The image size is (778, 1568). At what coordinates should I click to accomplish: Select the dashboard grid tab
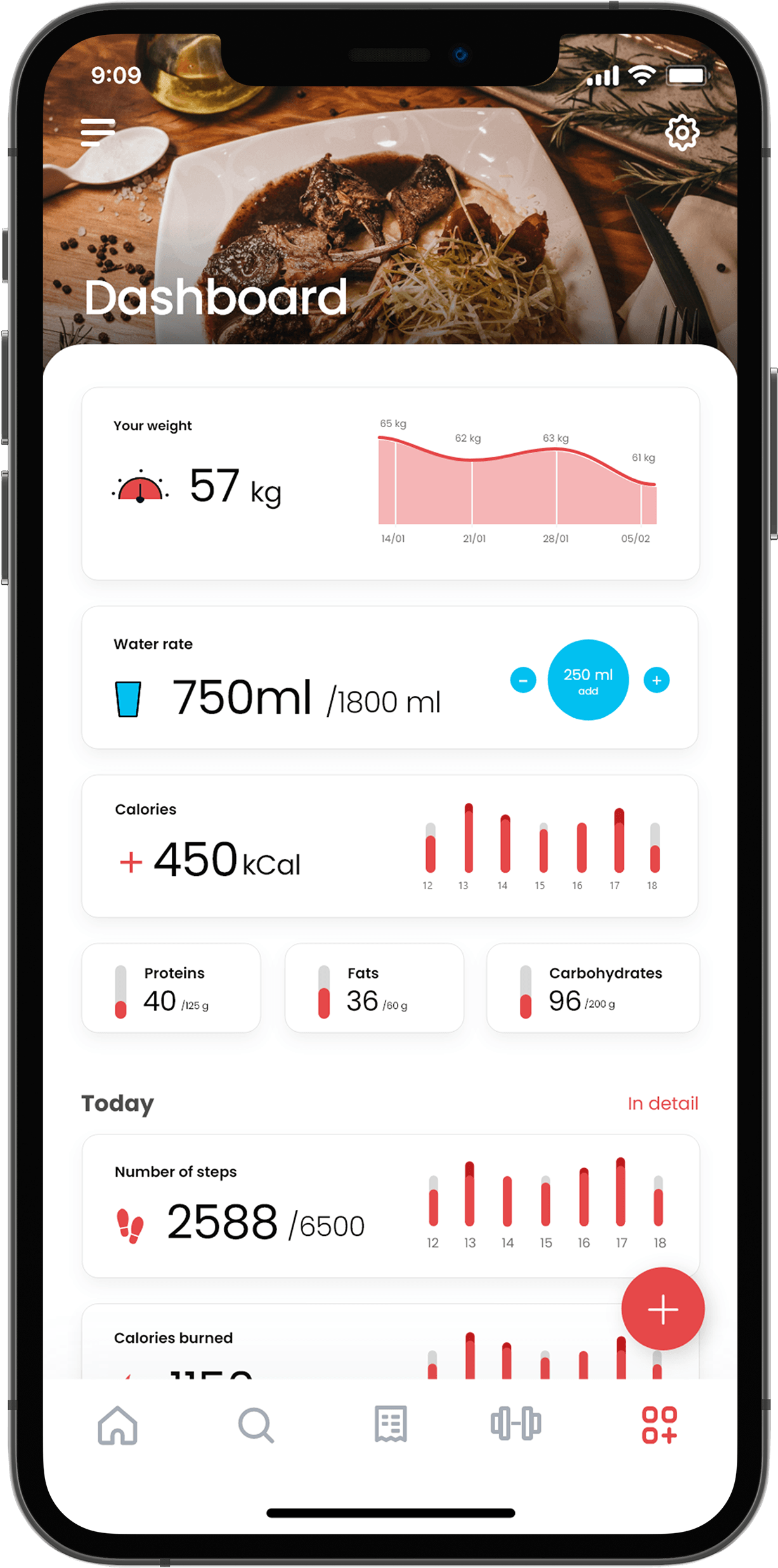click(659, 1425)
